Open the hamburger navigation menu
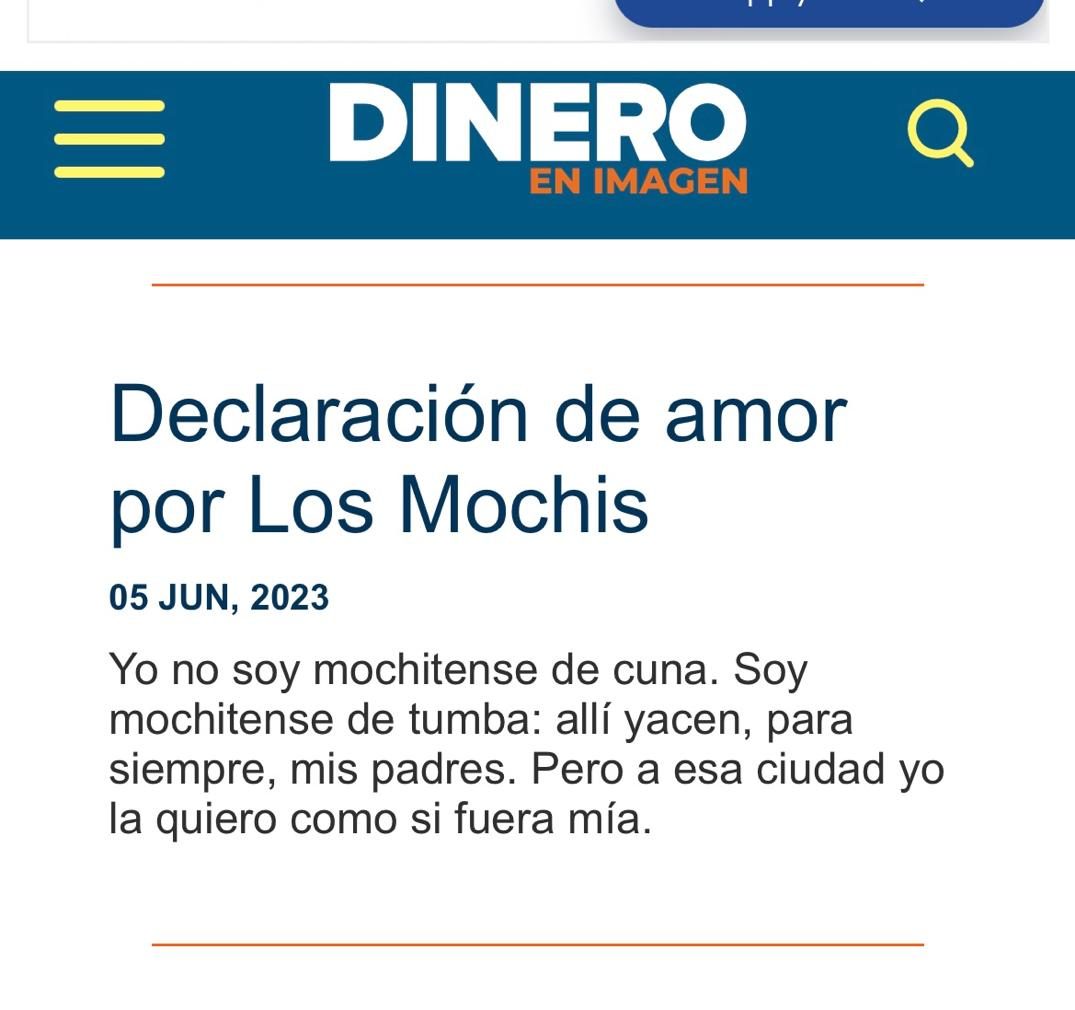Image resolution: width=1075 pixels, height=1010 pixels. pos(109,139)
